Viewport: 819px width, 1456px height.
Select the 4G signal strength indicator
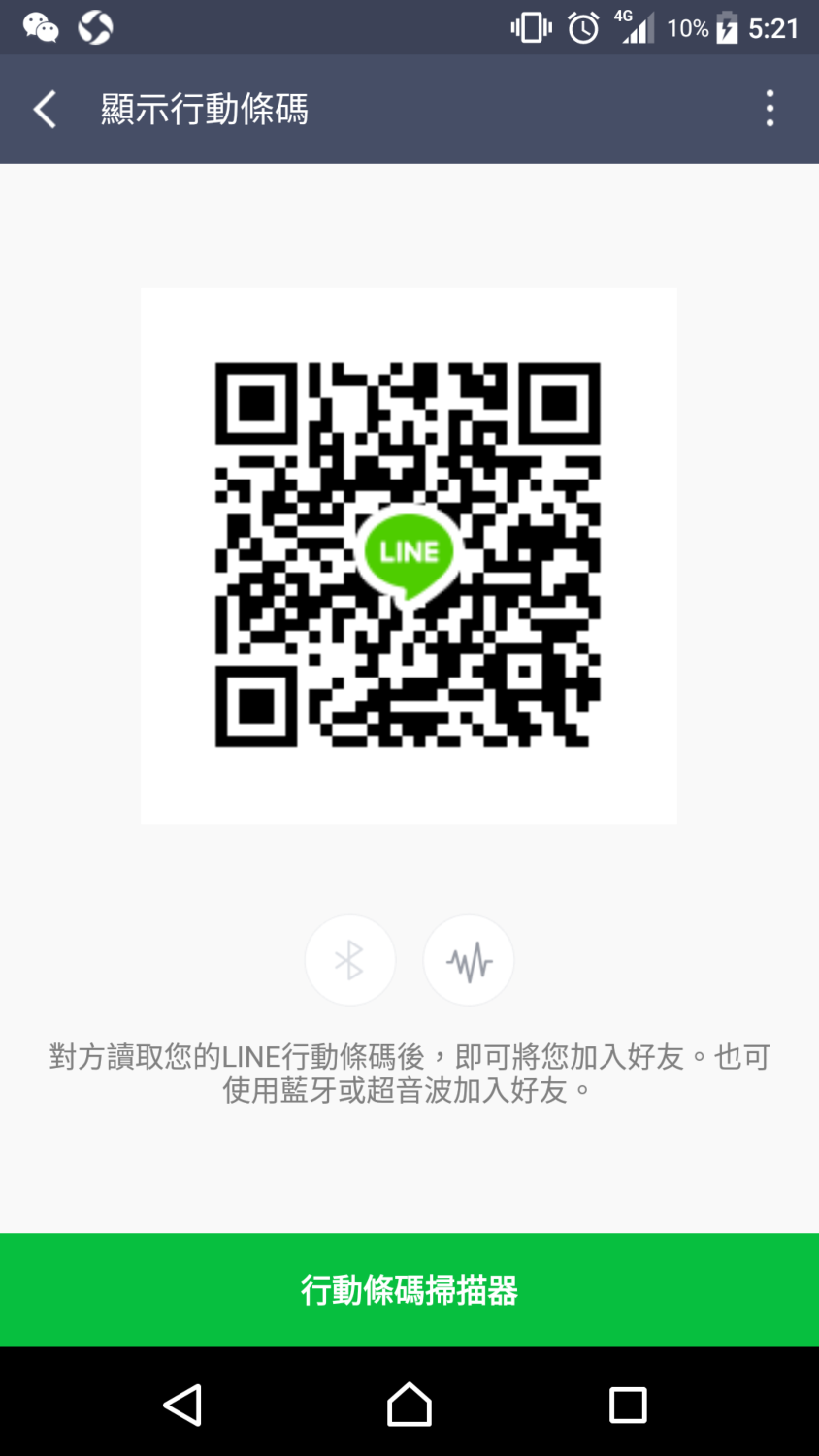(x=636, y=27)
